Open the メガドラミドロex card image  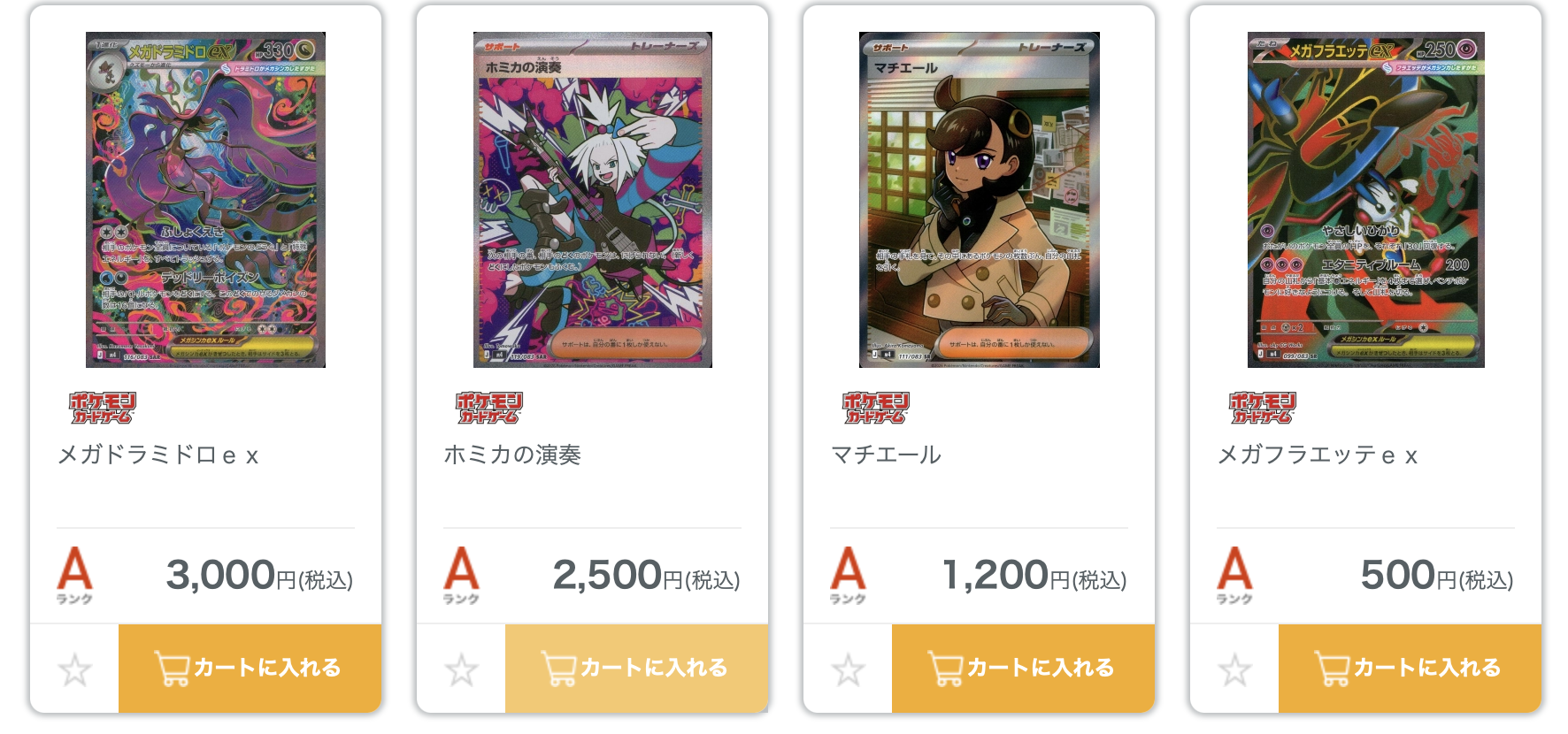pyautogui.click(x=205, y=200)
